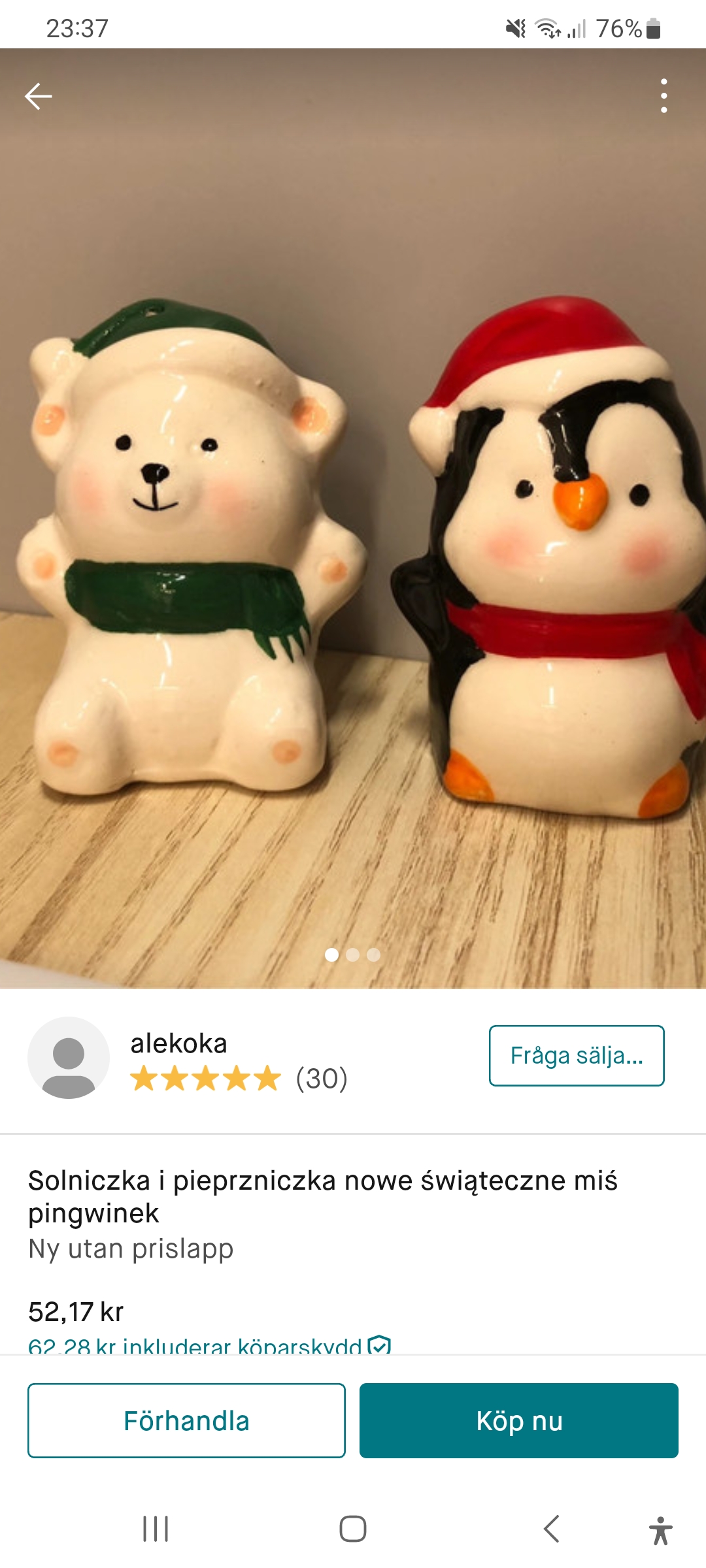View the product photo fullscreen
706x1568 pixels.
pyautogui.click(x=353, y=555)
